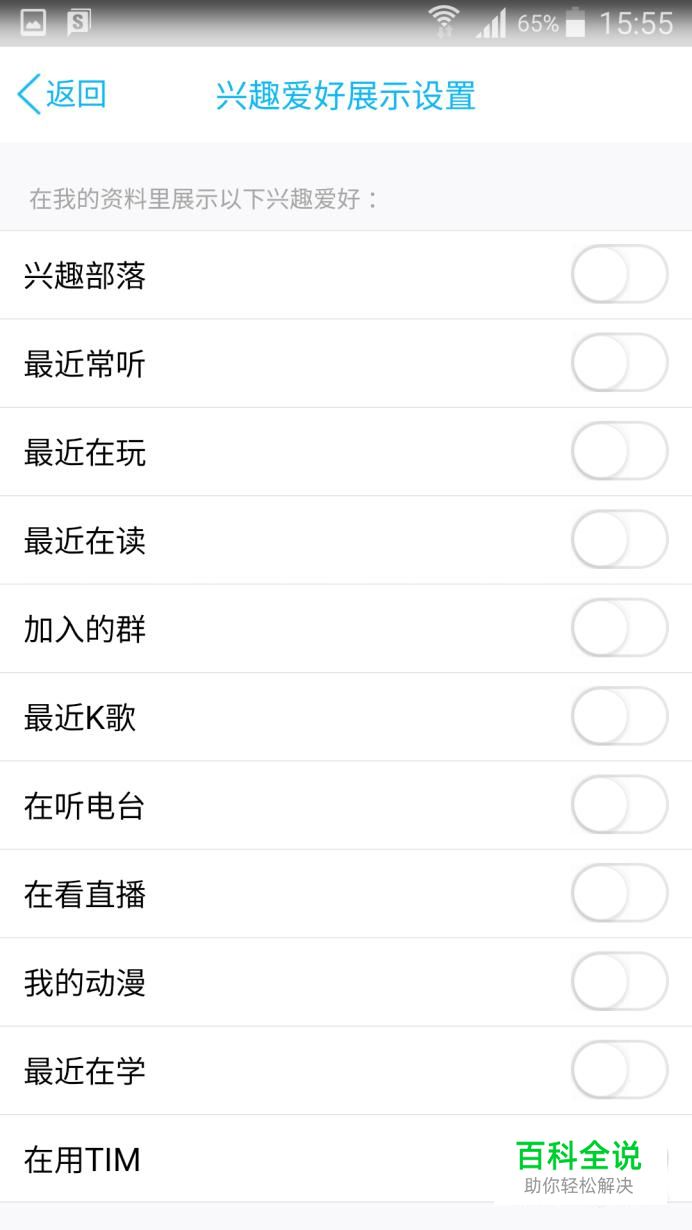Enable showing 最近在读
The height and width of the screenshot is (1230, 692).
[x=619, y=540]
